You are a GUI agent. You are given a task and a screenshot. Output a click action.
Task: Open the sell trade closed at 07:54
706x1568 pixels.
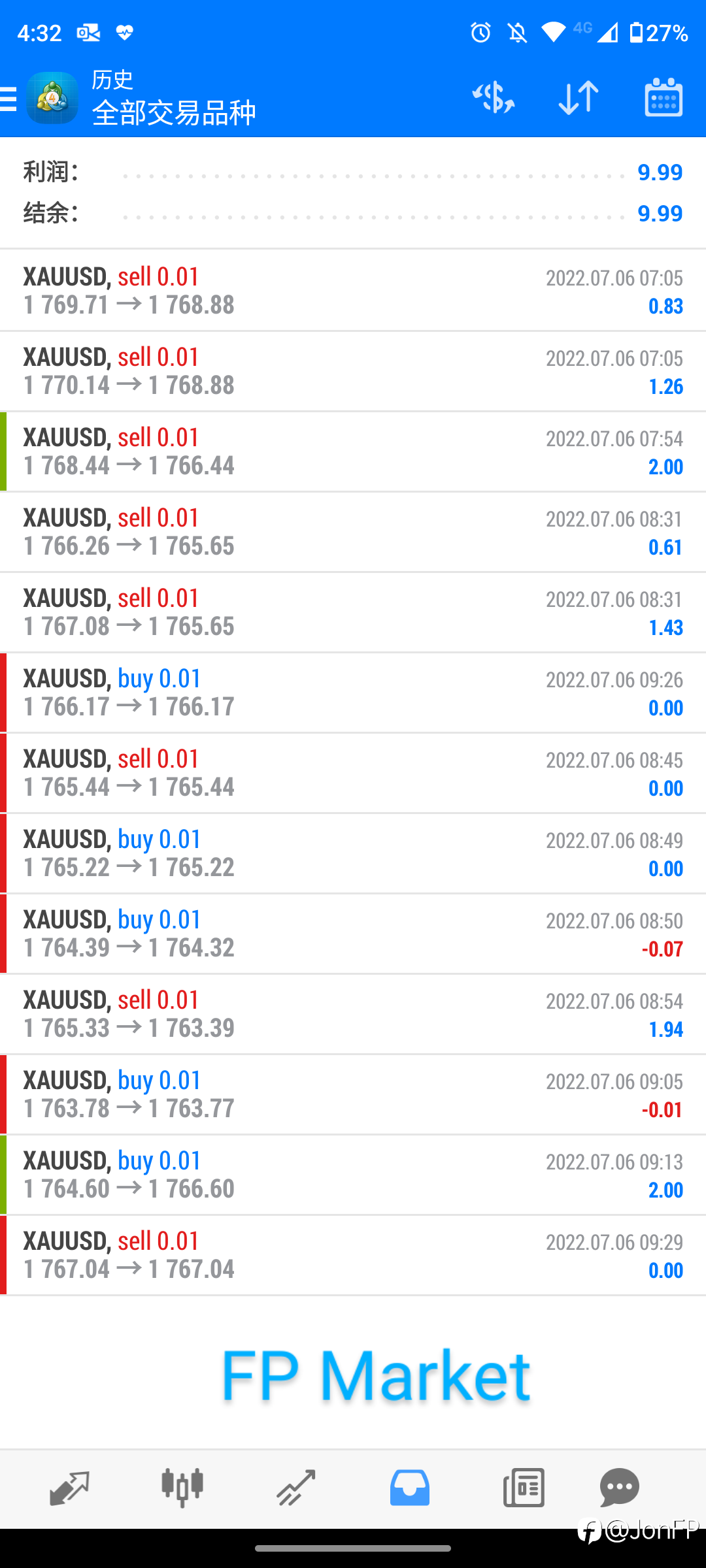[x=353, y=451]
